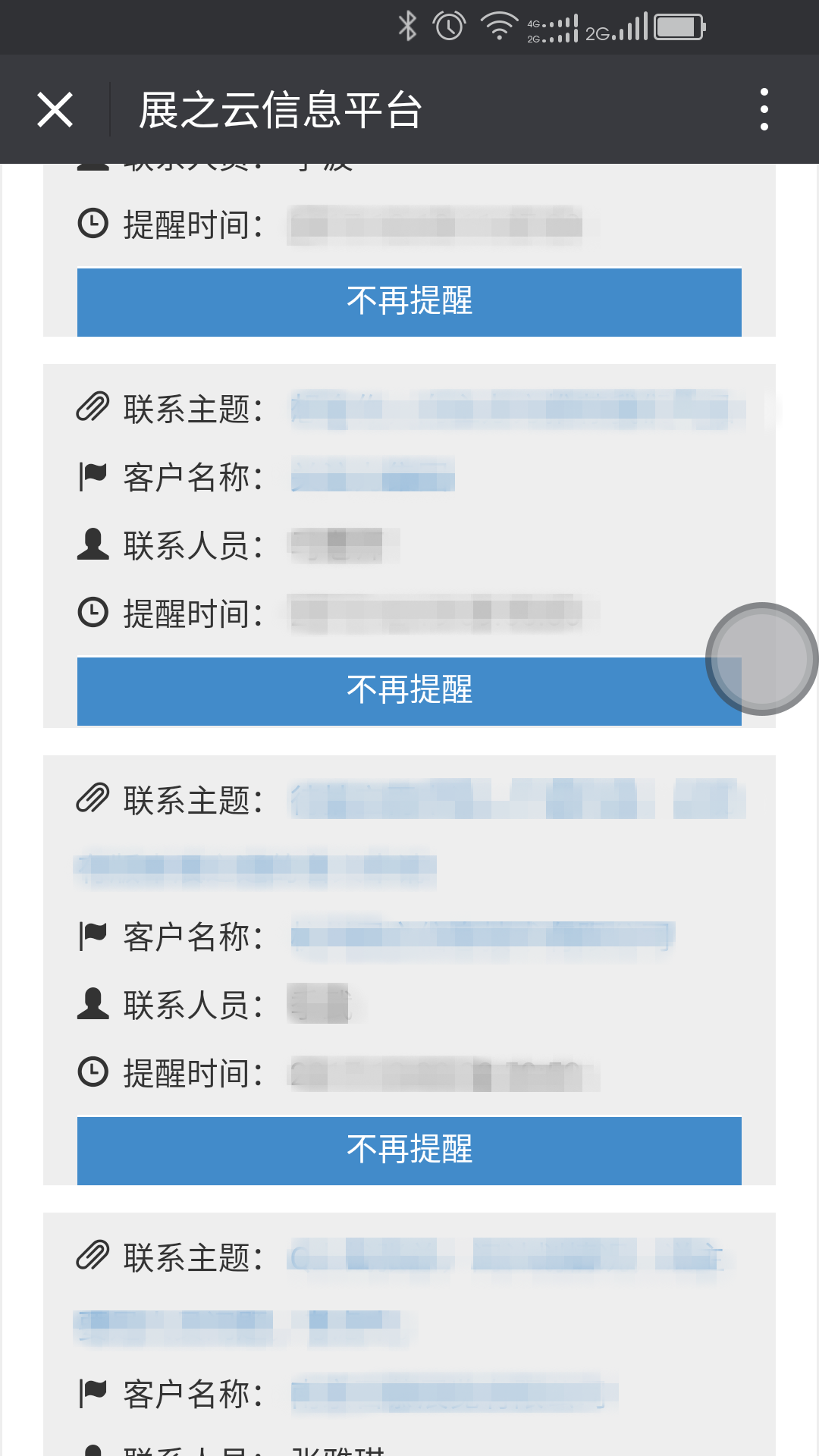Close the 展之云信息平台 page
Screen dimensions: 819x1456
(55, 110)
